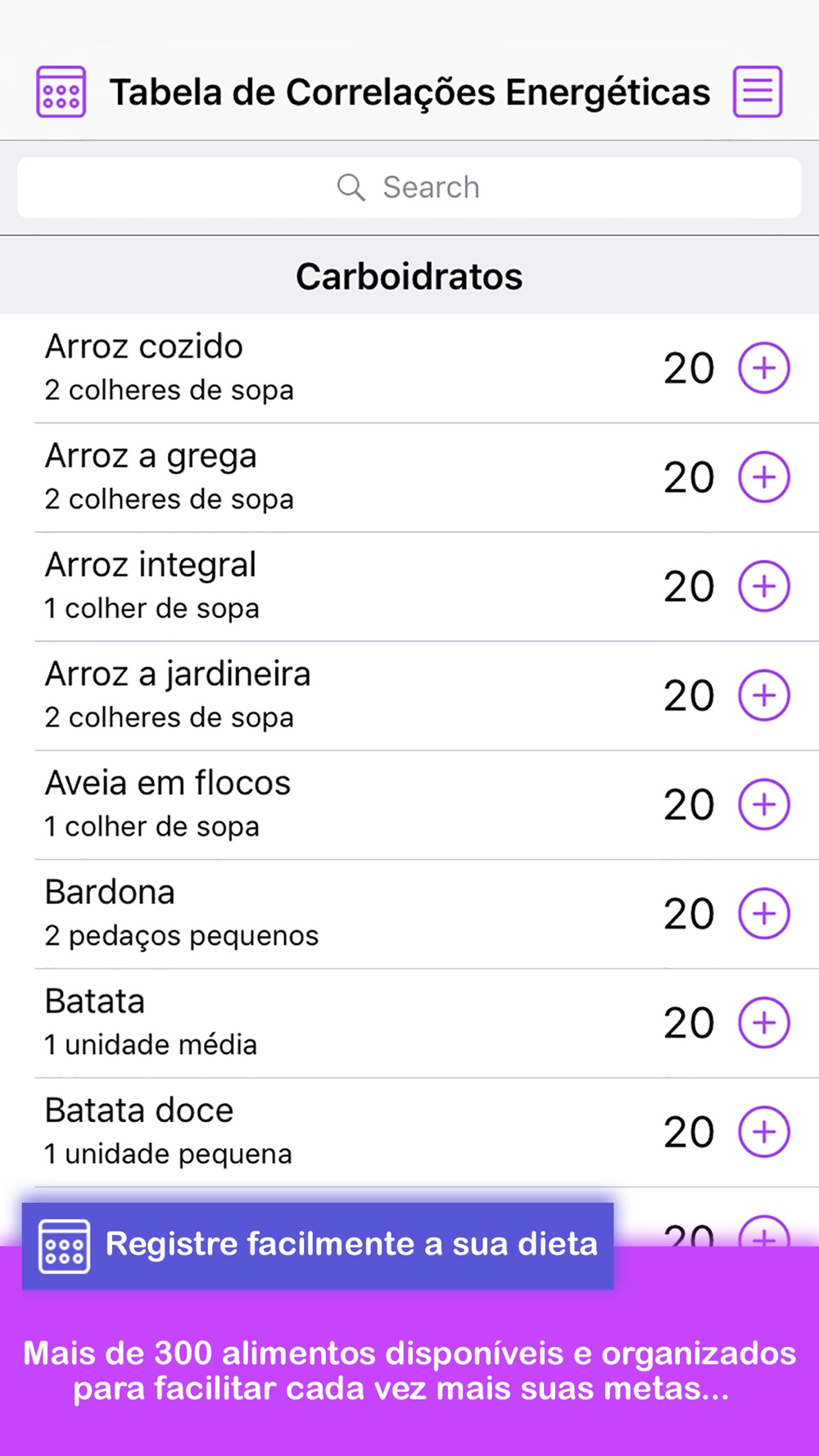Viewport: 819px width, 1456px height.
Task: Add Batata doce with the plus icon
Action: [764, 1132]
